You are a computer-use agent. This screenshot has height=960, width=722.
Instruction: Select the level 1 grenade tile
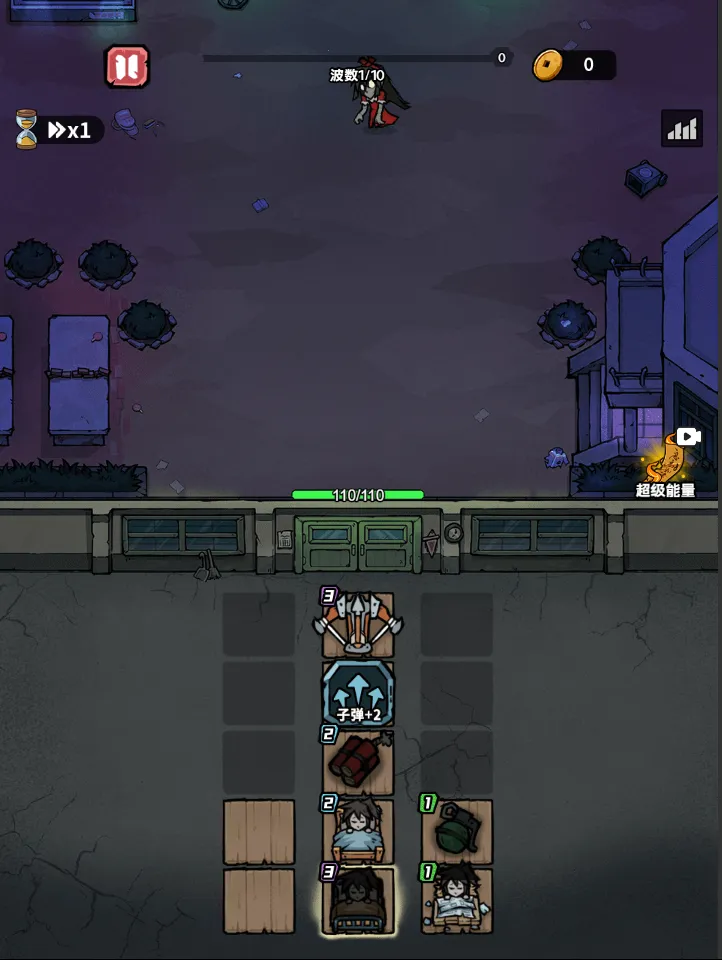tap(457, 831)
